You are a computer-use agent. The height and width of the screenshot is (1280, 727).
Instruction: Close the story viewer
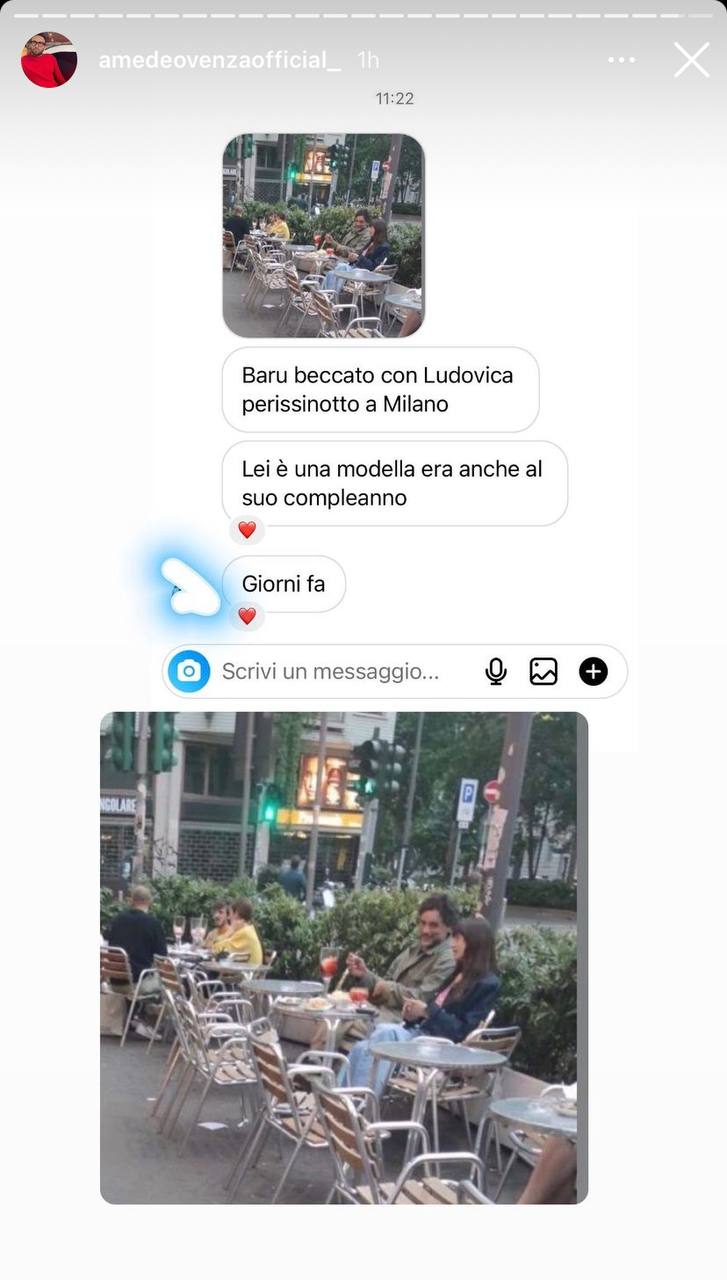pyautogui.click(x=691, y=60)
